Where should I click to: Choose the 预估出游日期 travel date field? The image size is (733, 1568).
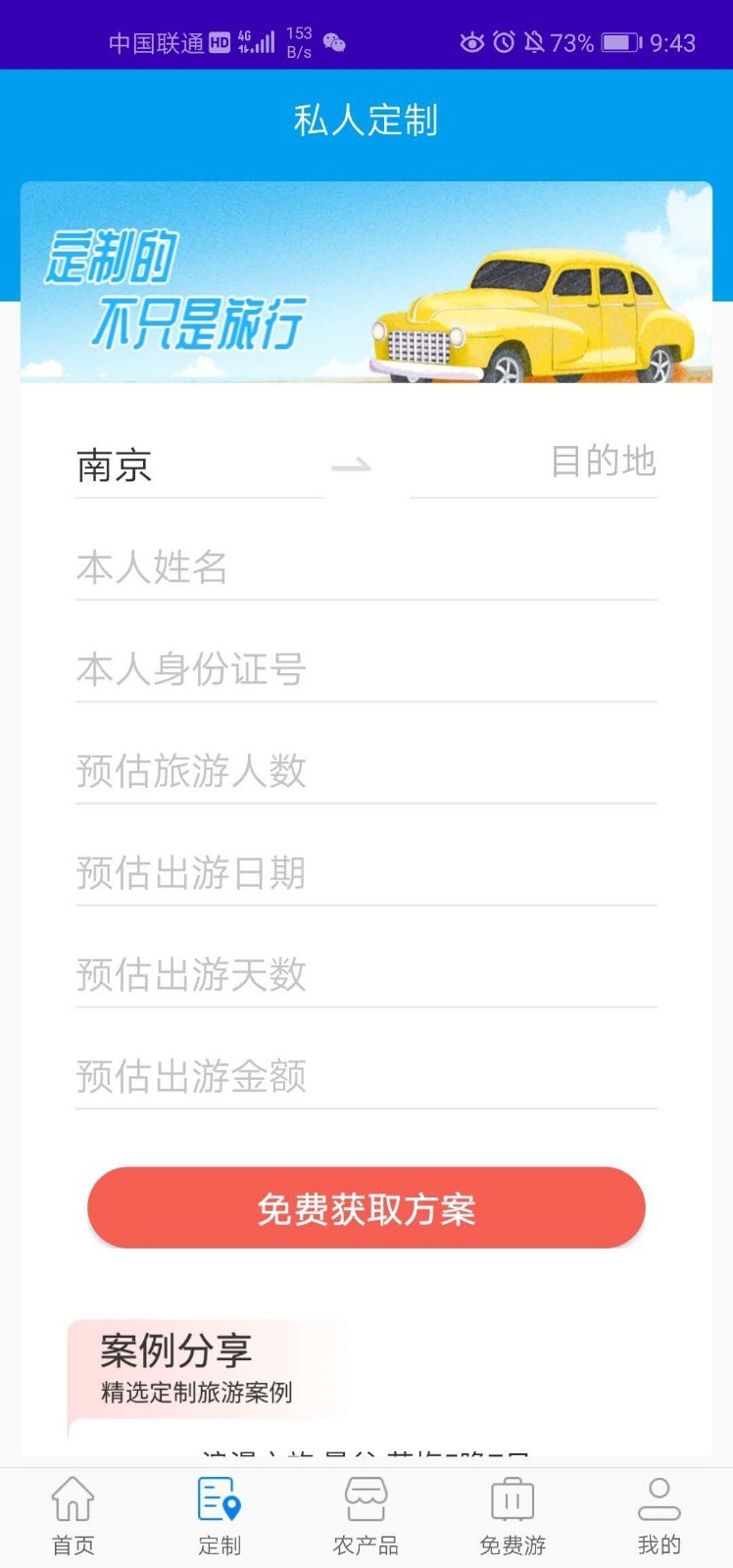pos(366,873)
